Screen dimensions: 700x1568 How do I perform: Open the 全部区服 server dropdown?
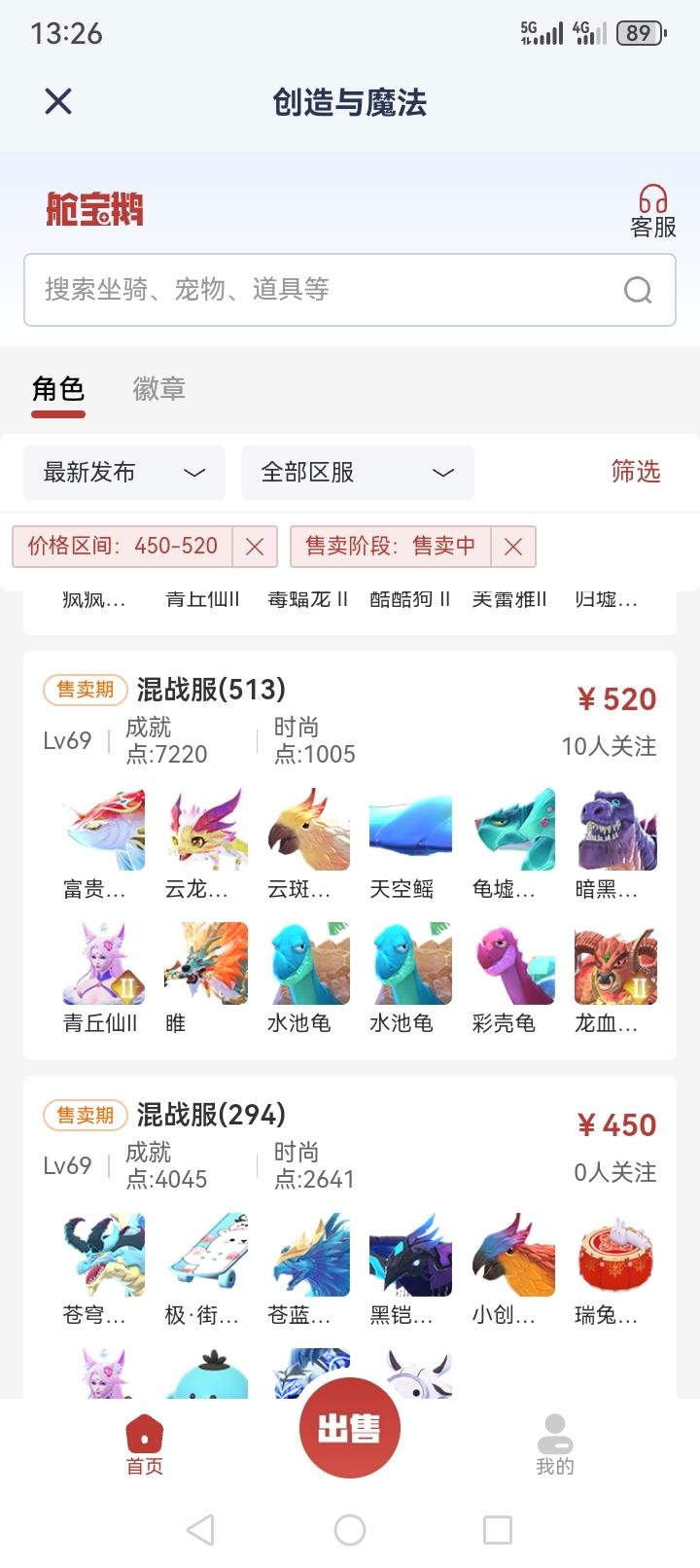(x=357, y=472)
